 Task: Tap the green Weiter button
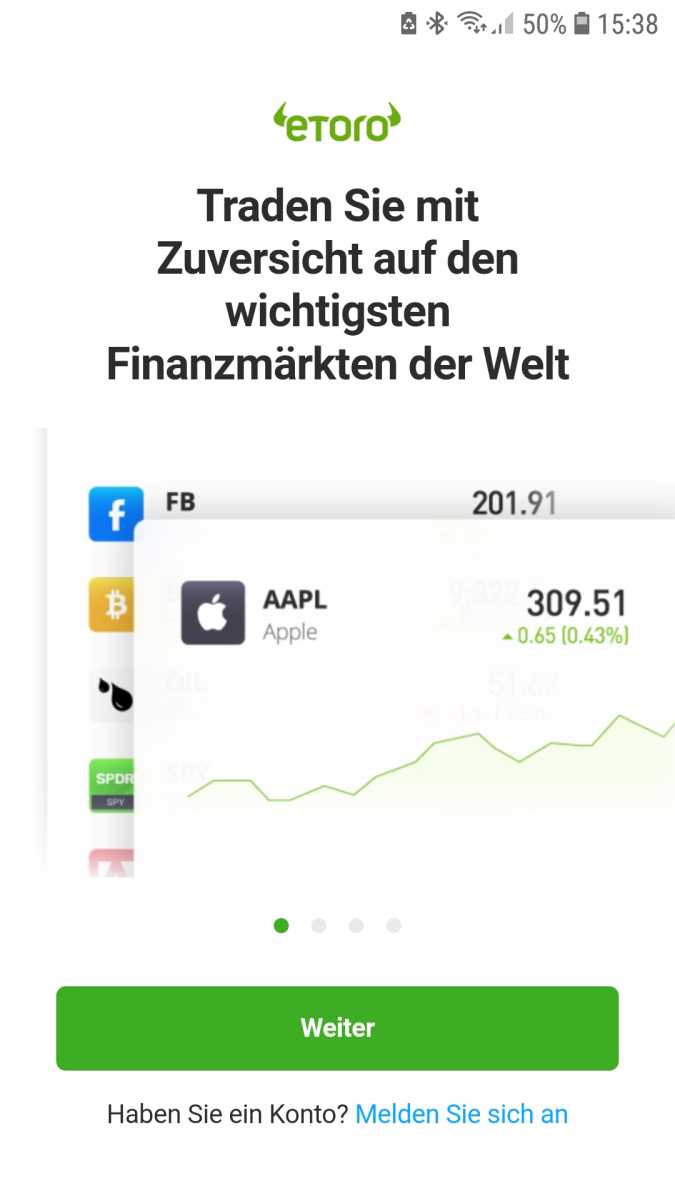pos(337,1028)
